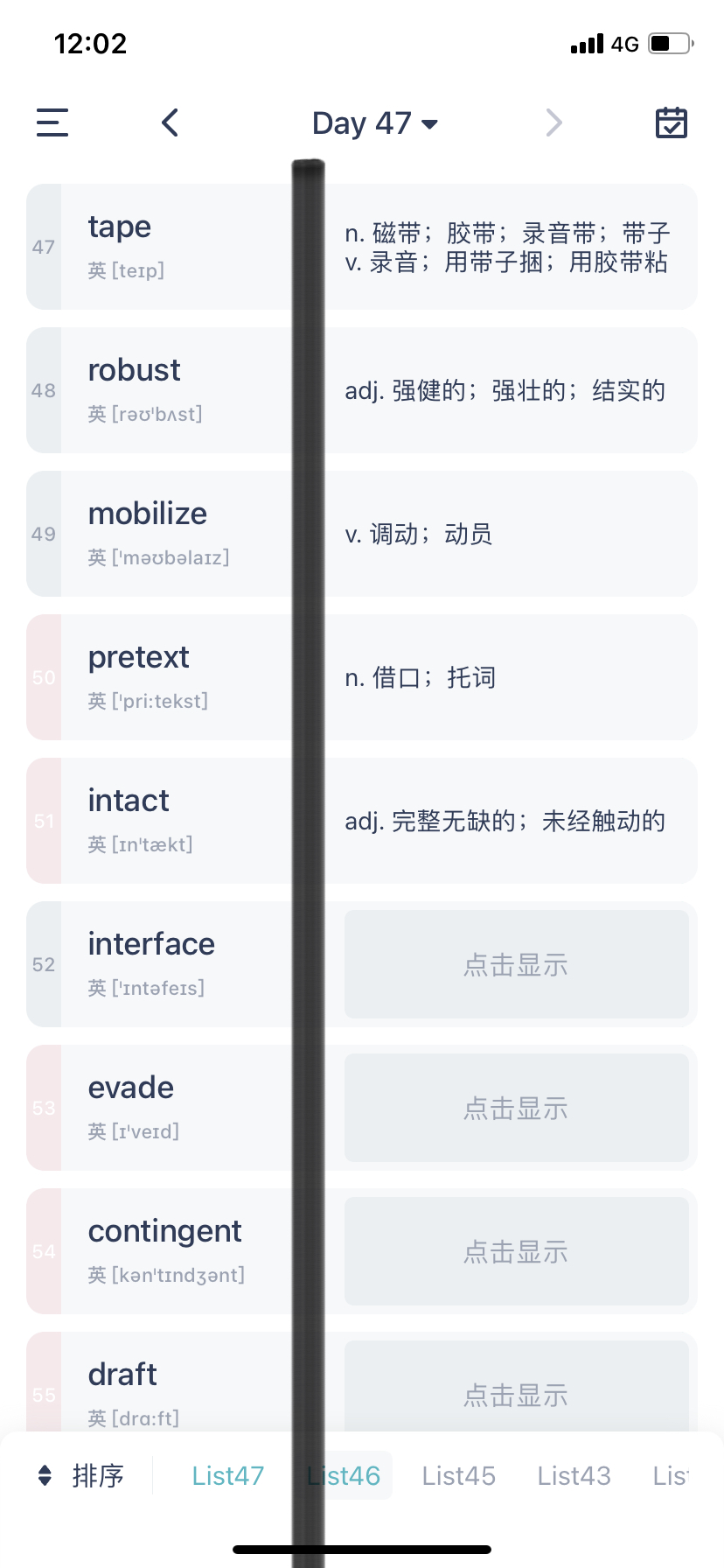Open the word tape
This screenshot has height=1568, width=724.
(120, 227)
